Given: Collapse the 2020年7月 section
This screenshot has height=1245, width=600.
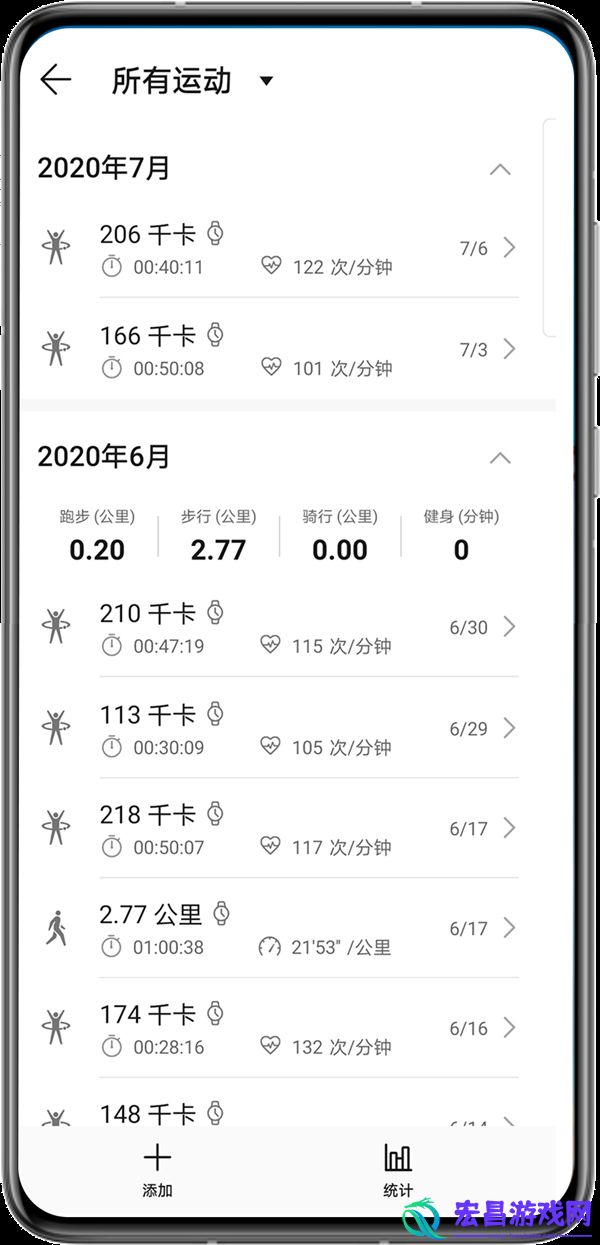Looking at the screenshot, I should pos(500,169).
